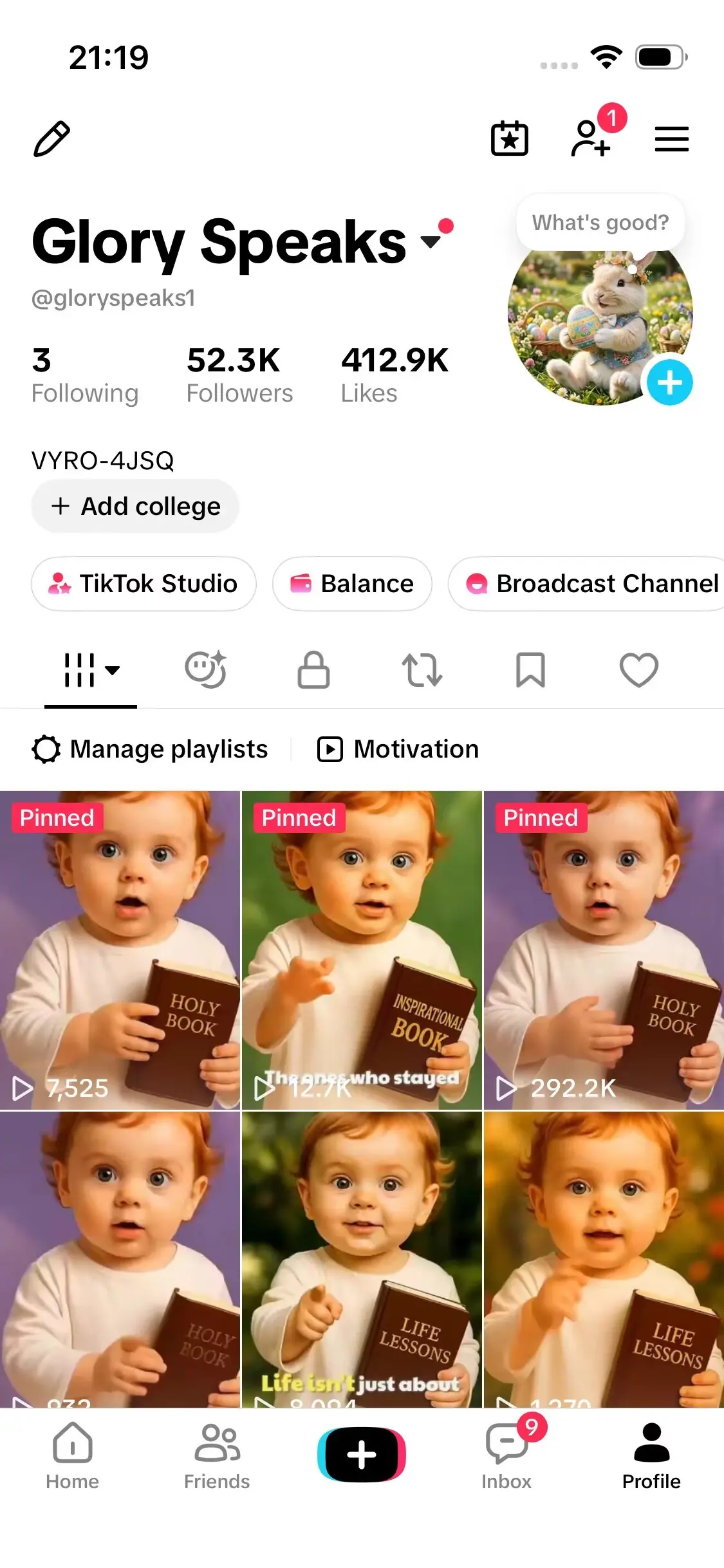The width and height of the screenshot is (724, 1568).
Task: Open the hamburger menu
Action: click(672, 139)
